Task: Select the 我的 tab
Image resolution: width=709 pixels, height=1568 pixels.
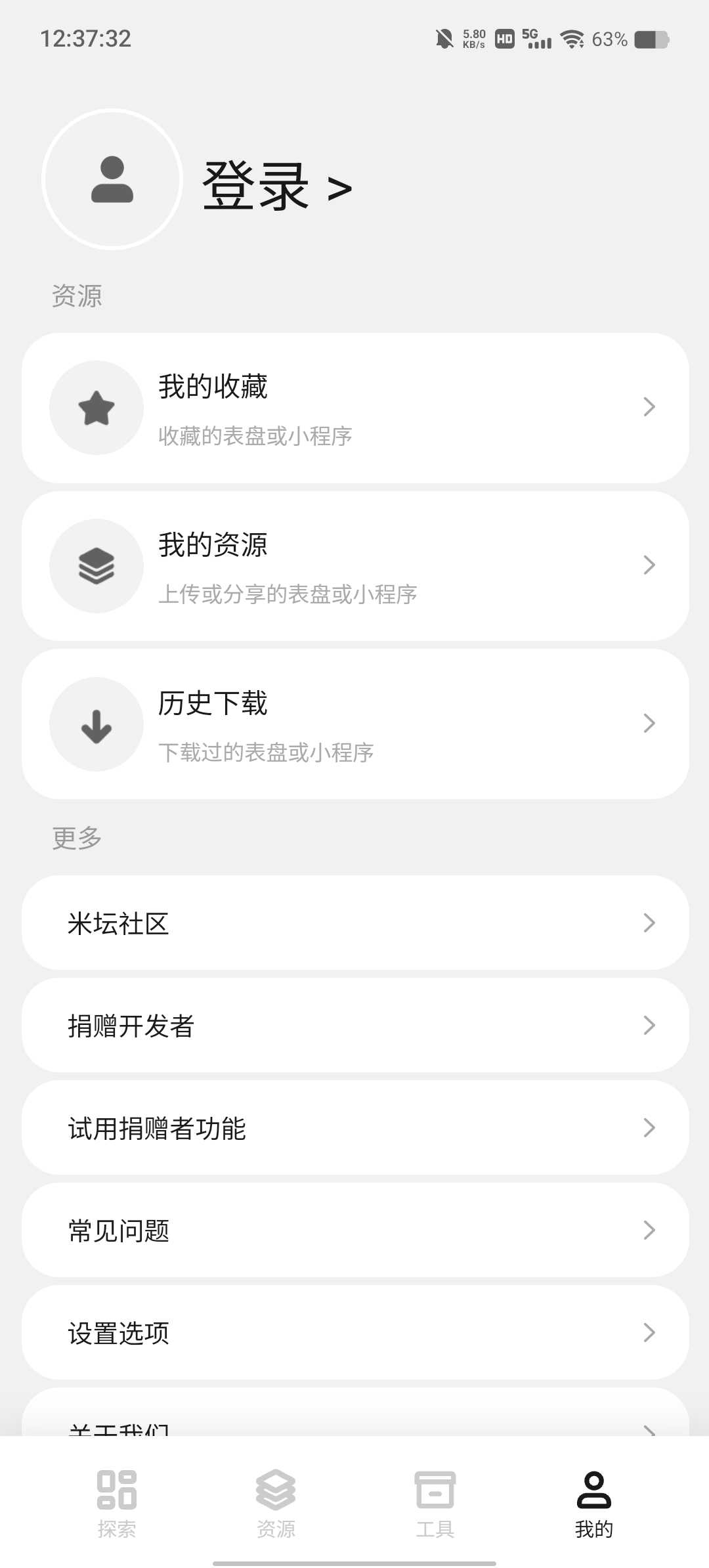Action: coord(593,1502)
